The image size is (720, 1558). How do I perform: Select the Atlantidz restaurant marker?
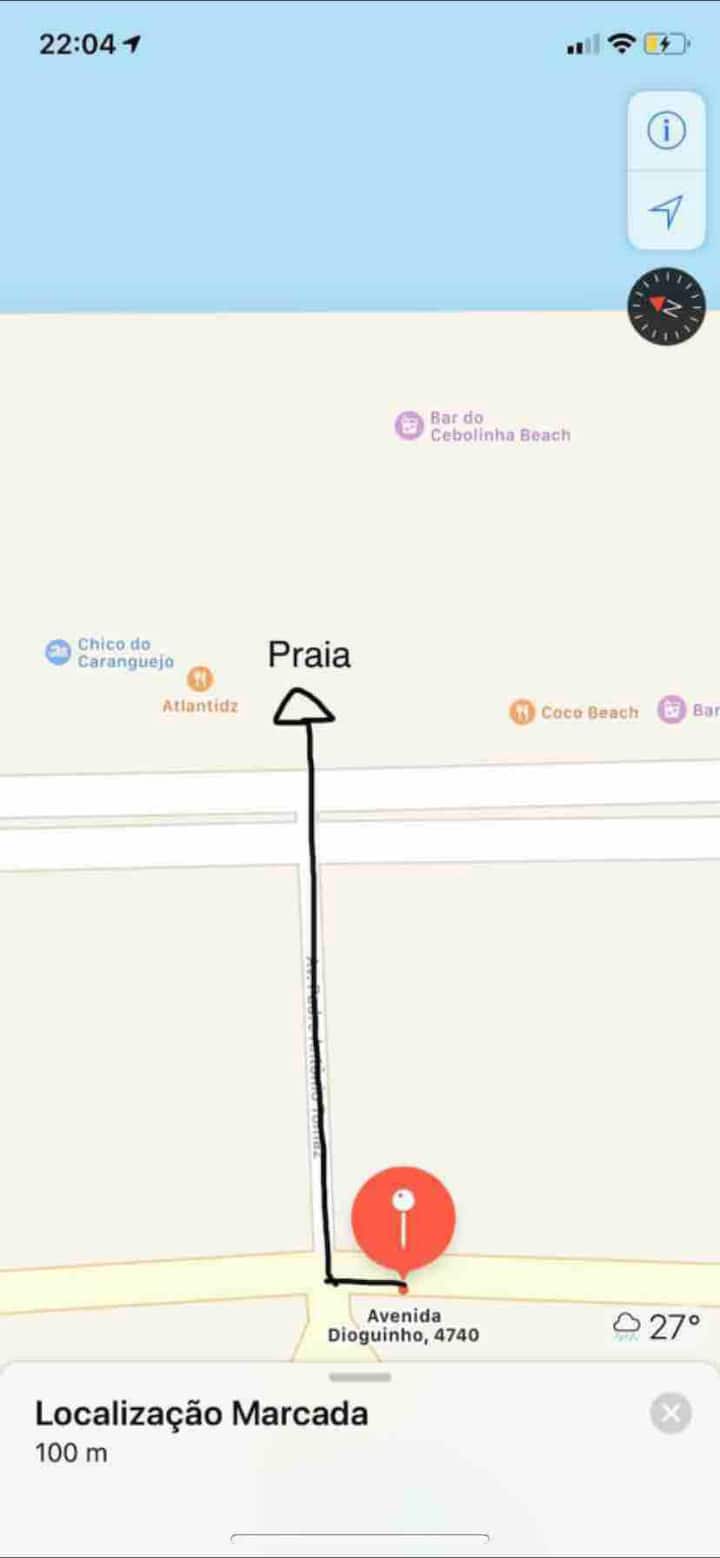tap(201, 679)
